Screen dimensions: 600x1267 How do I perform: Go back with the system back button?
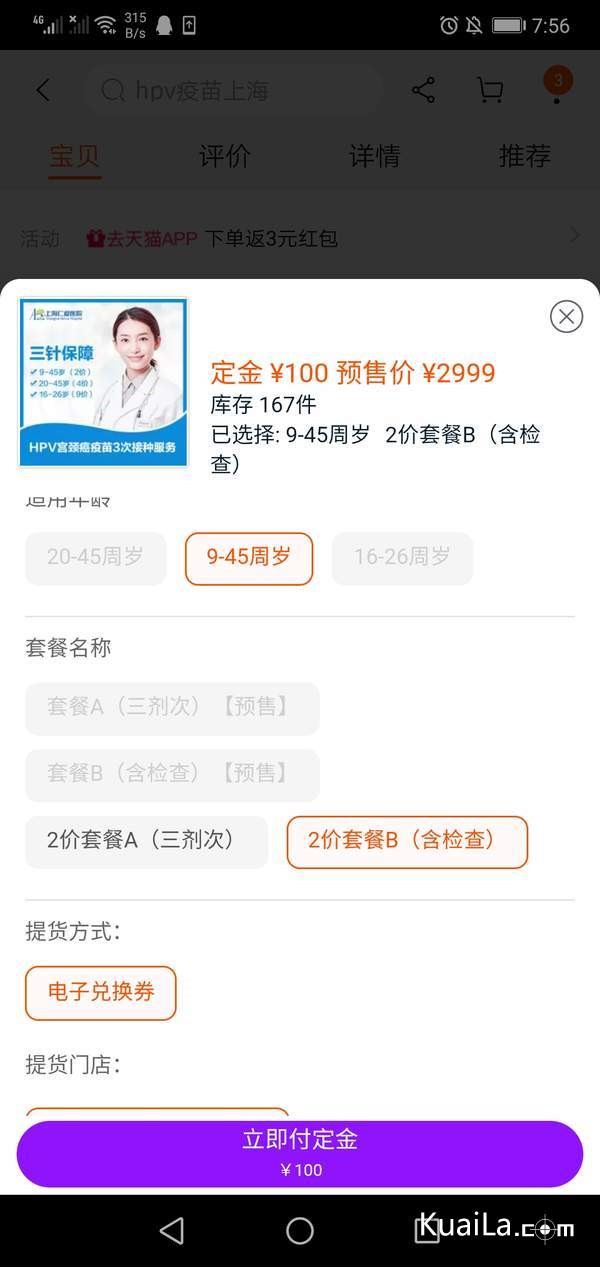point(172,1230)
